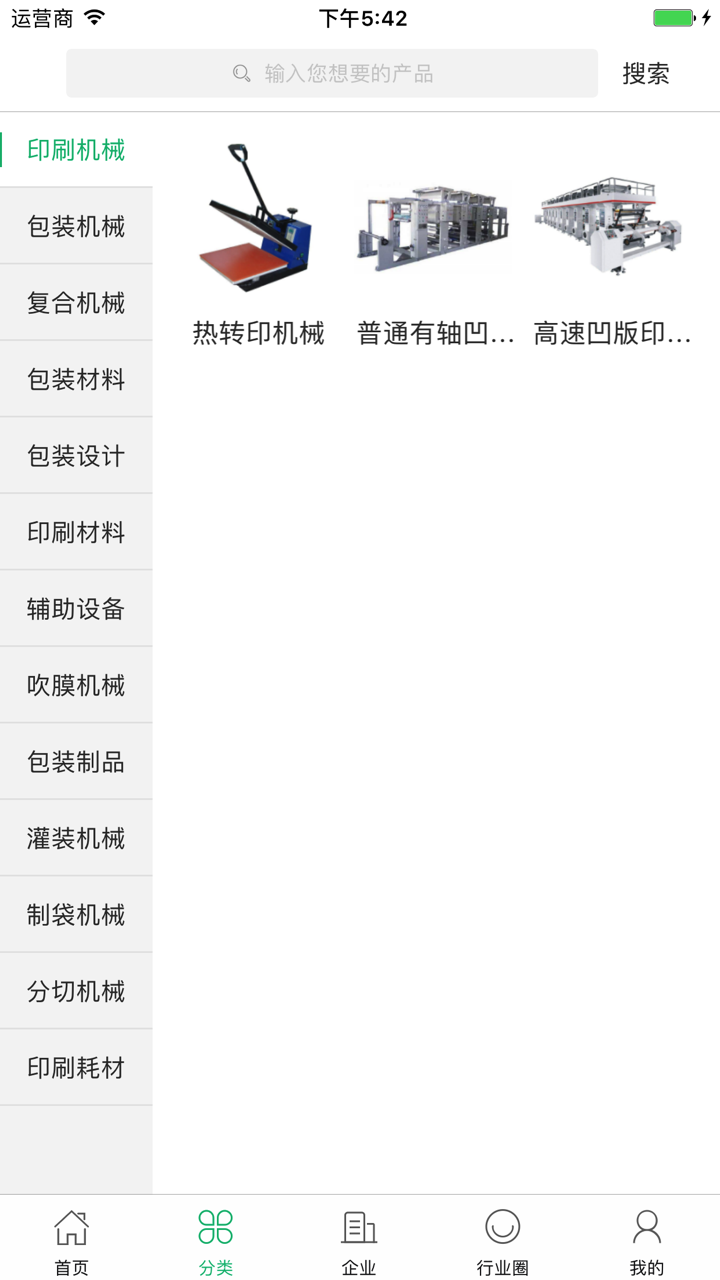Select the 复合机械 category
This screenshot has height=1280, width=720.
click(75, 302)
